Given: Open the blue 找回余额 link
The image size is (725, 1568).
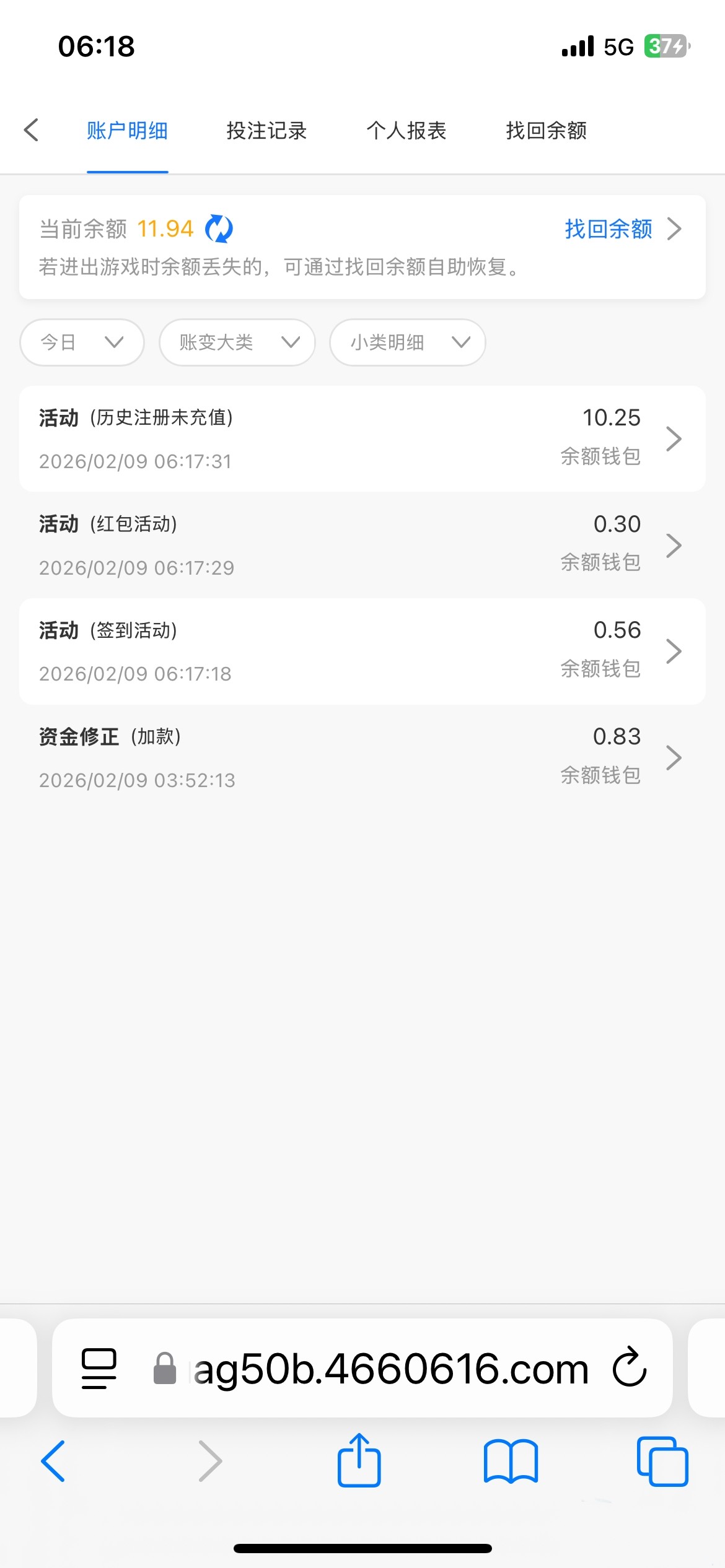Looking at the screenshot, I should (x=622, y=229).
